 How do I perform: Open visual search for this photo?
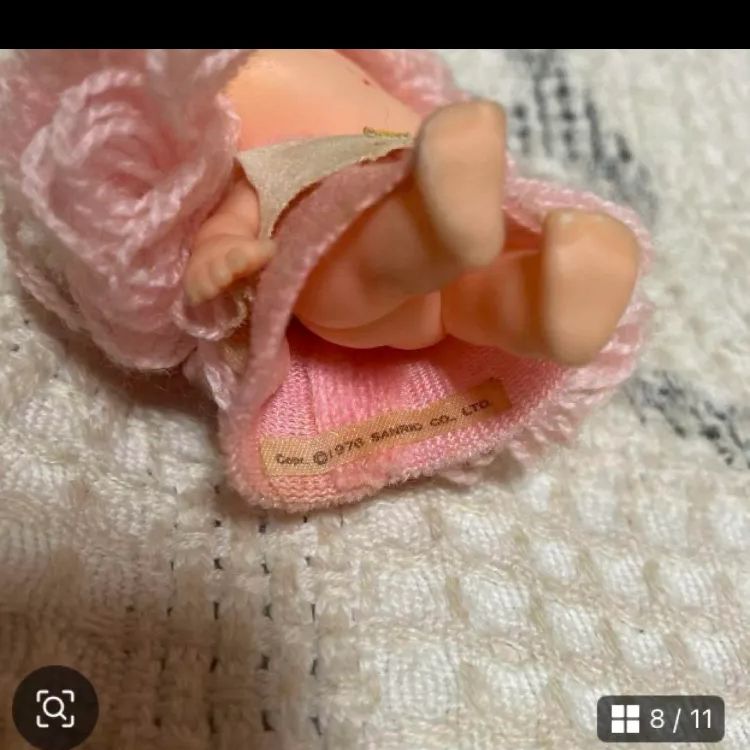(x=55, y=708)
